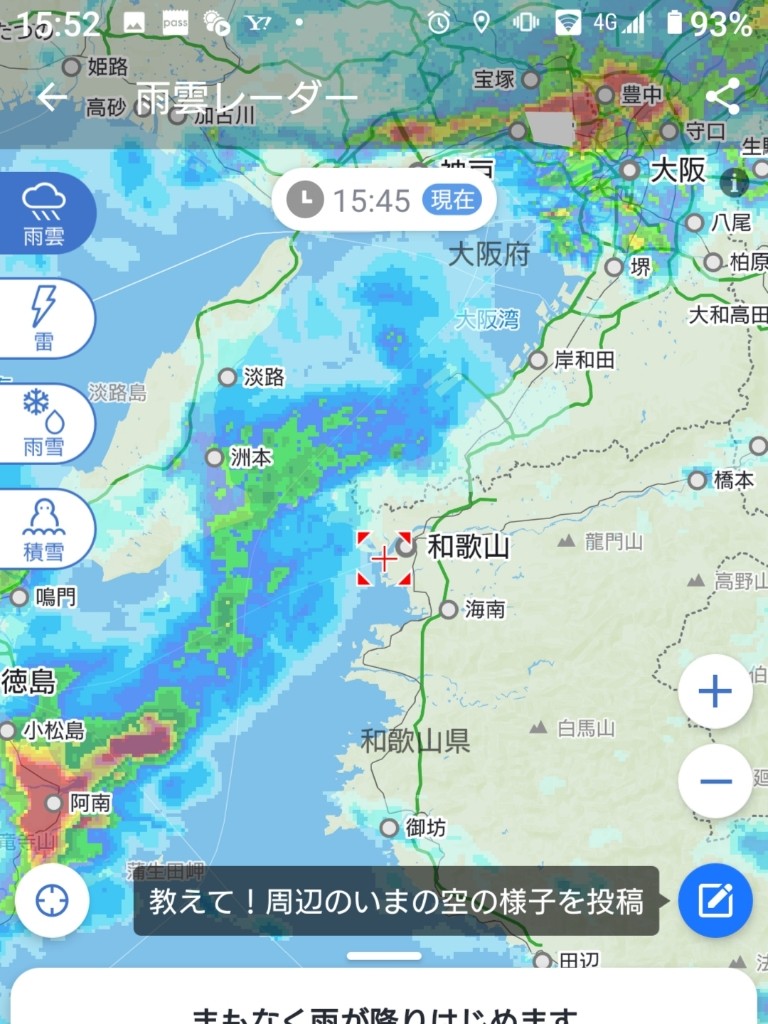Select the 雨雲 rain cloud layer
The image size is (768, 1024).
pos(45,214)
